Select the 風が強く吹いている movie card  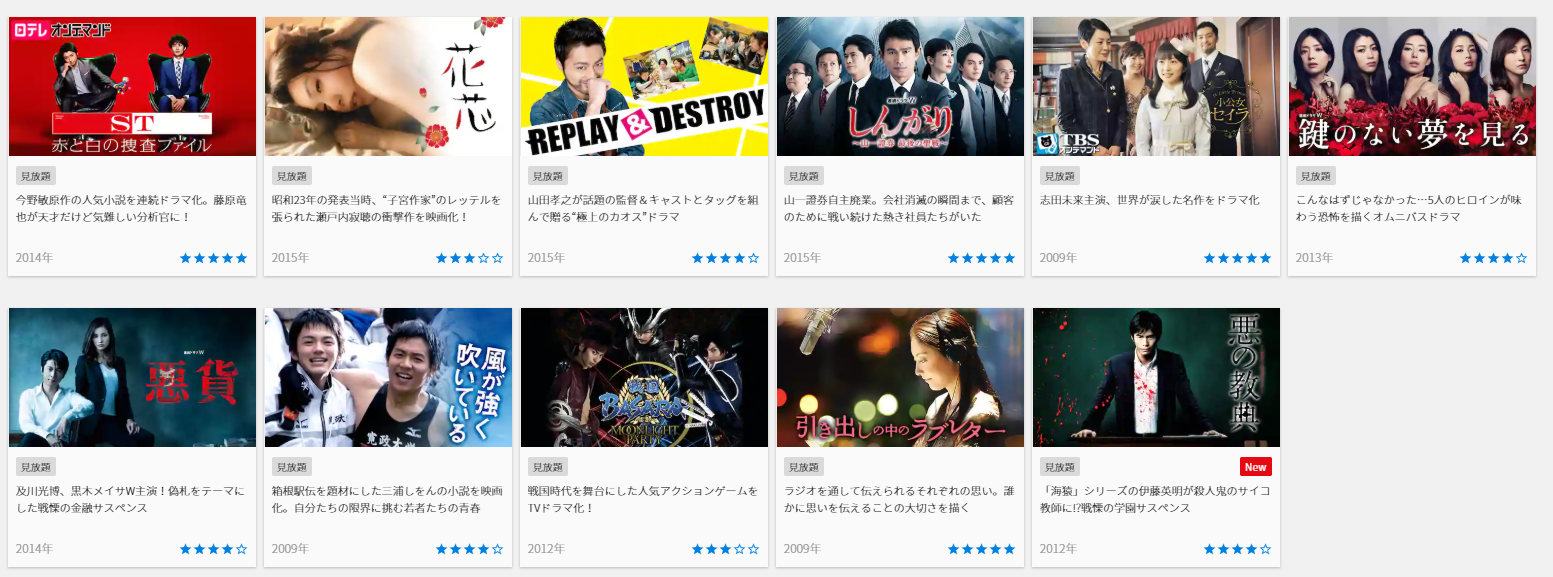point(388,378)
